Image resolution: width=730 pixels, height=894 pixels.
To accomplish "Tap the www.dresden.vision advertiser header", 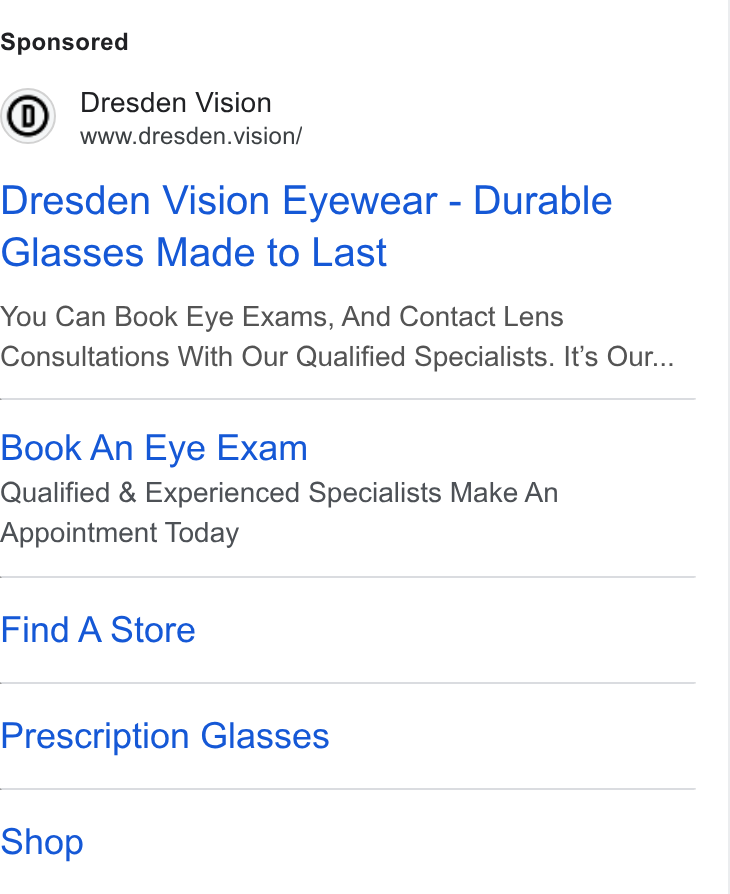I will (x=151, y=117).
